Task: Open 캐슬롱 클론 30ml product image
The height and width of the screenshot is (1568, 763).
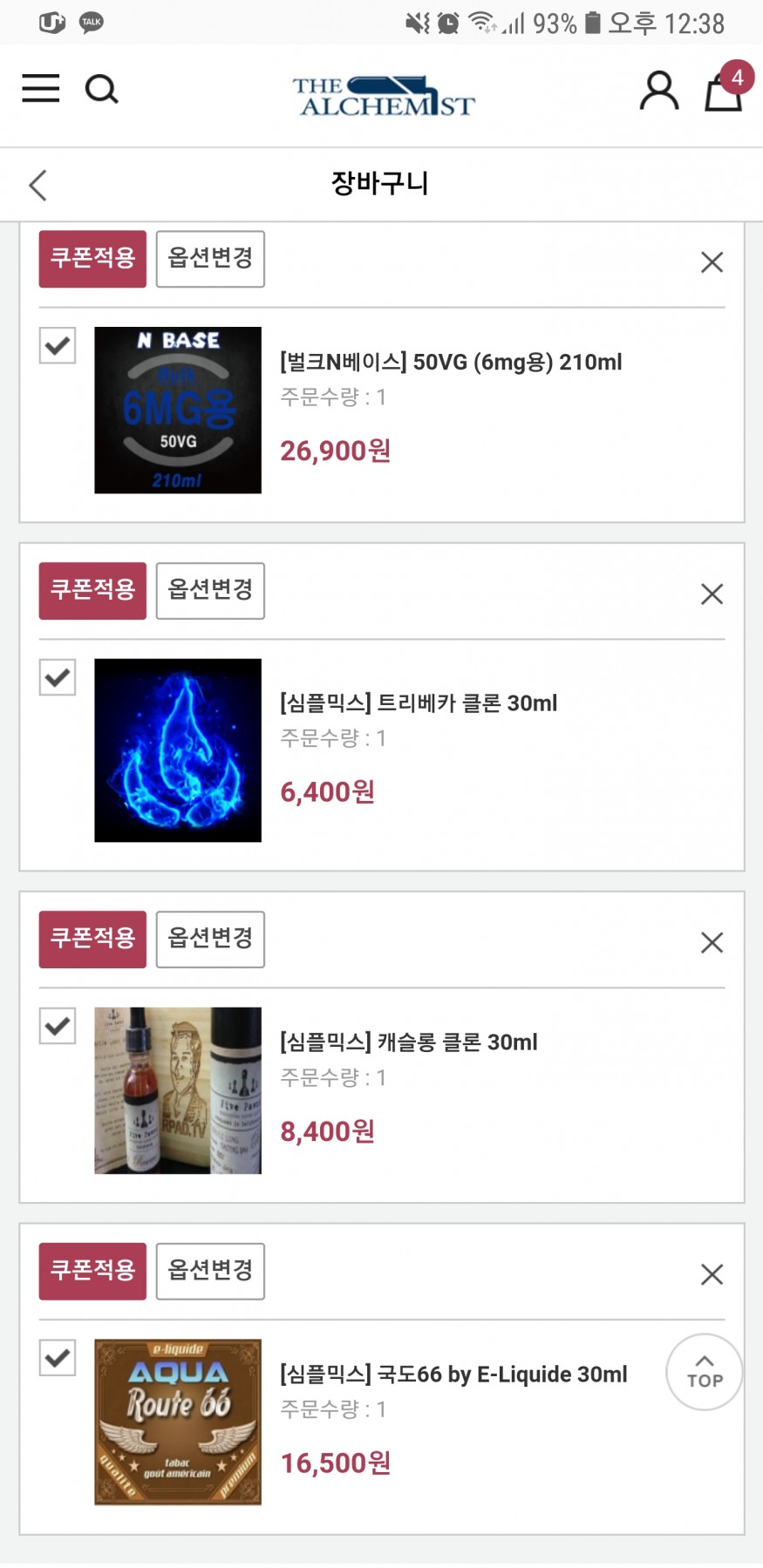Action: pyautogui.click(x=178, y=1090)
